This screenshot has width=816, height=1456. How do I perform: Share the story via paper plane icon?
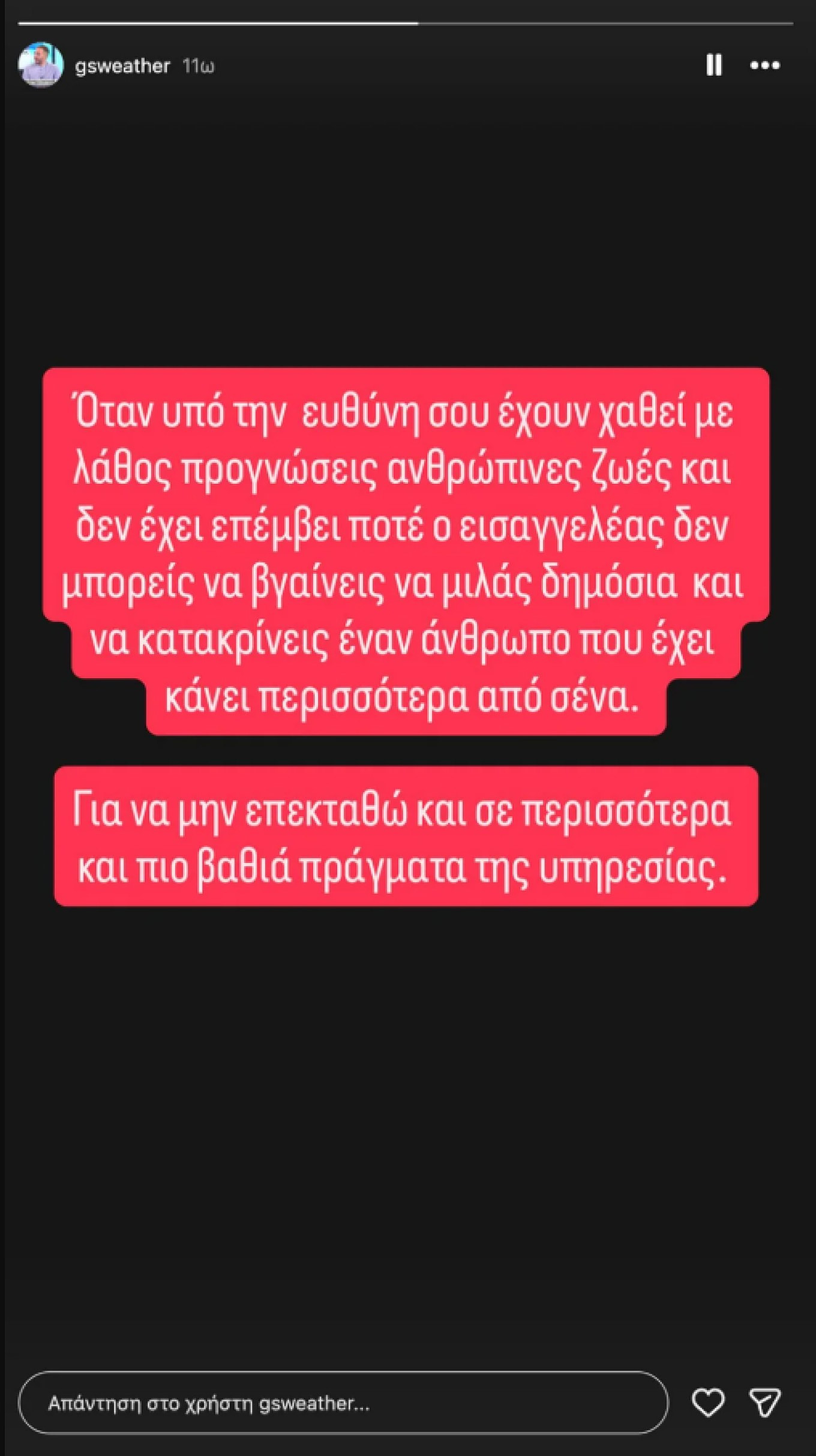[x=765, y=1403]
